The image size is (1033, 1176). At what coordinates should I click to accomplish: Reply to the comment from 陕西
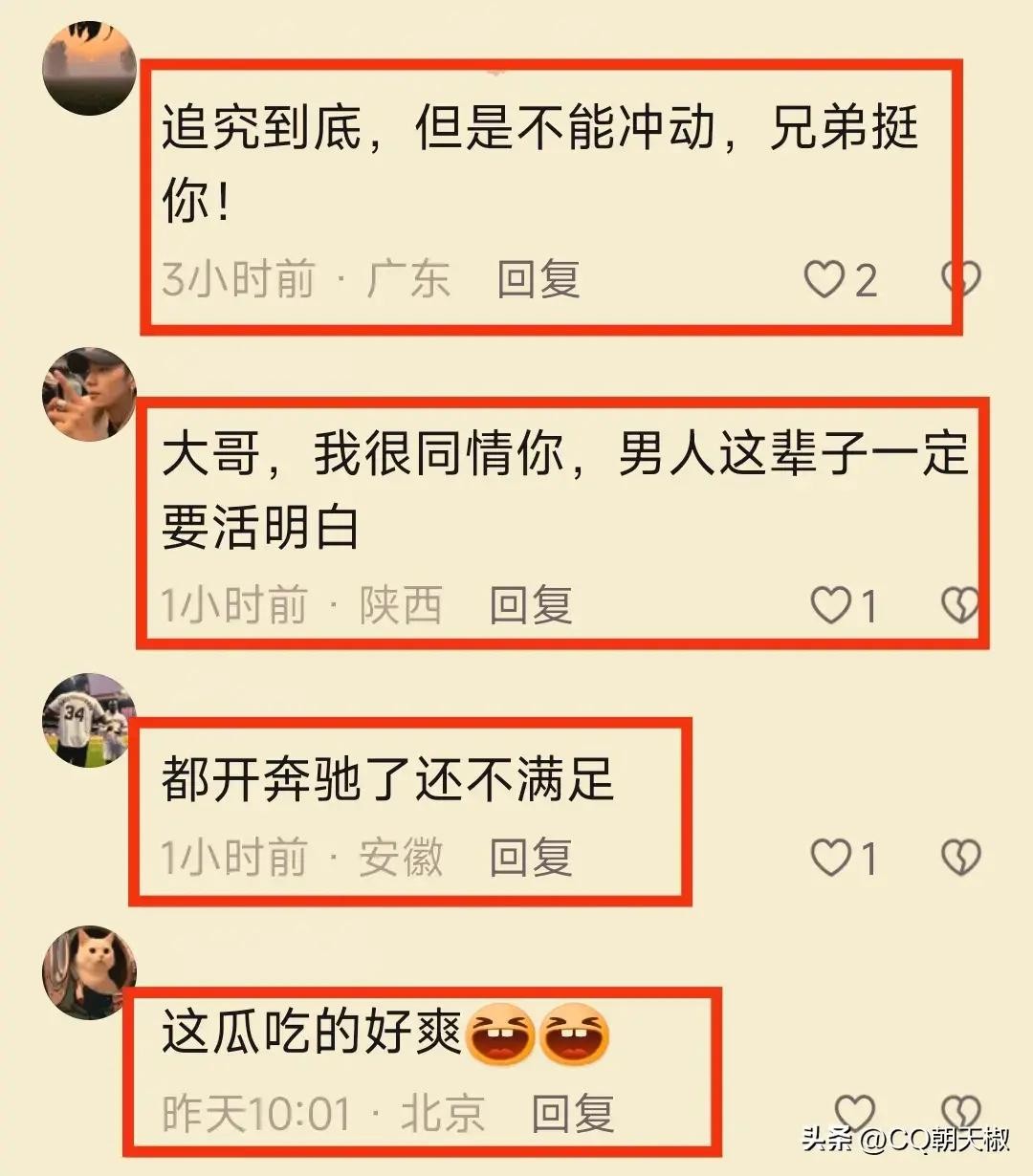pyautogui.click(x=530, y=606)
